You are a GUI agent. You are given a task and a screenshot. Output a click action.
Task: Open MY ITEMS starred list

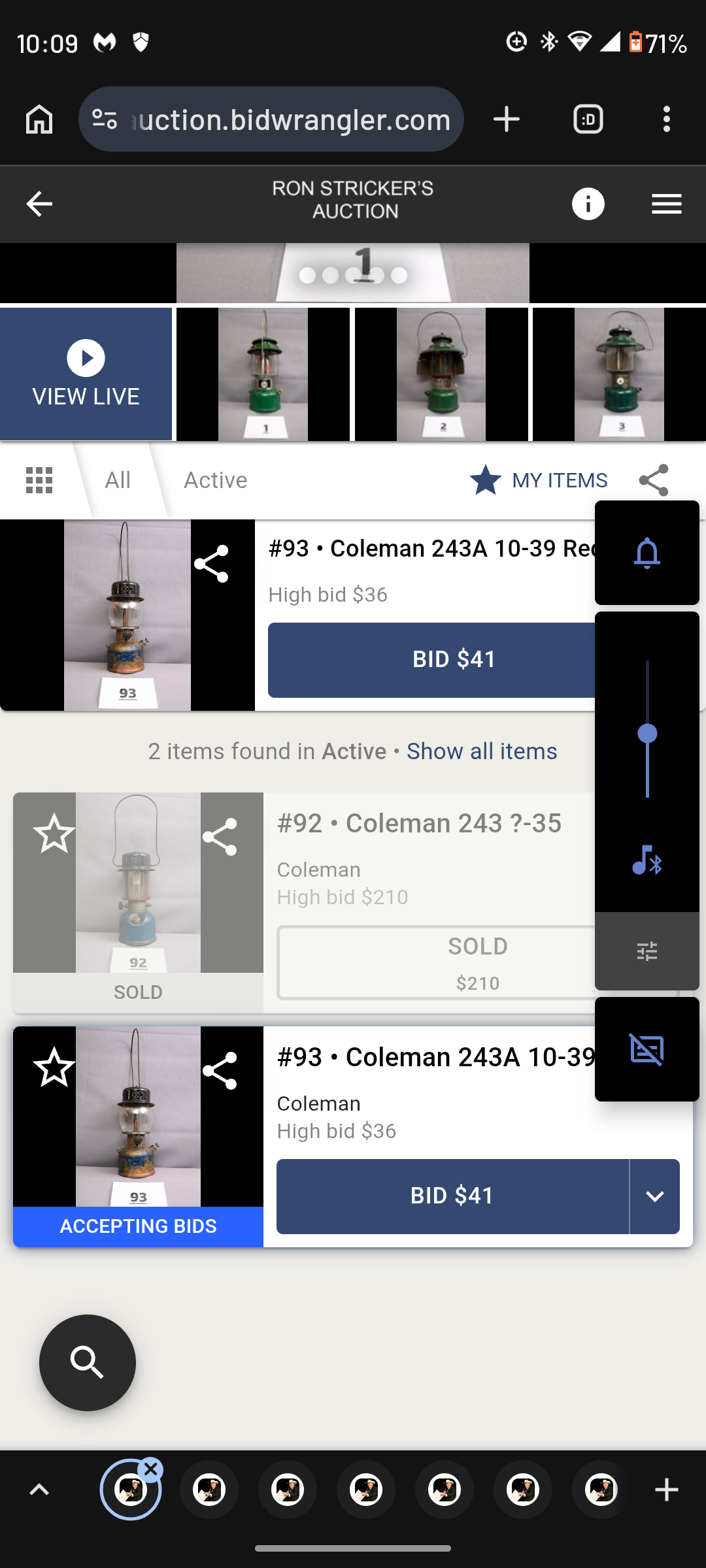tap(539, 480)
